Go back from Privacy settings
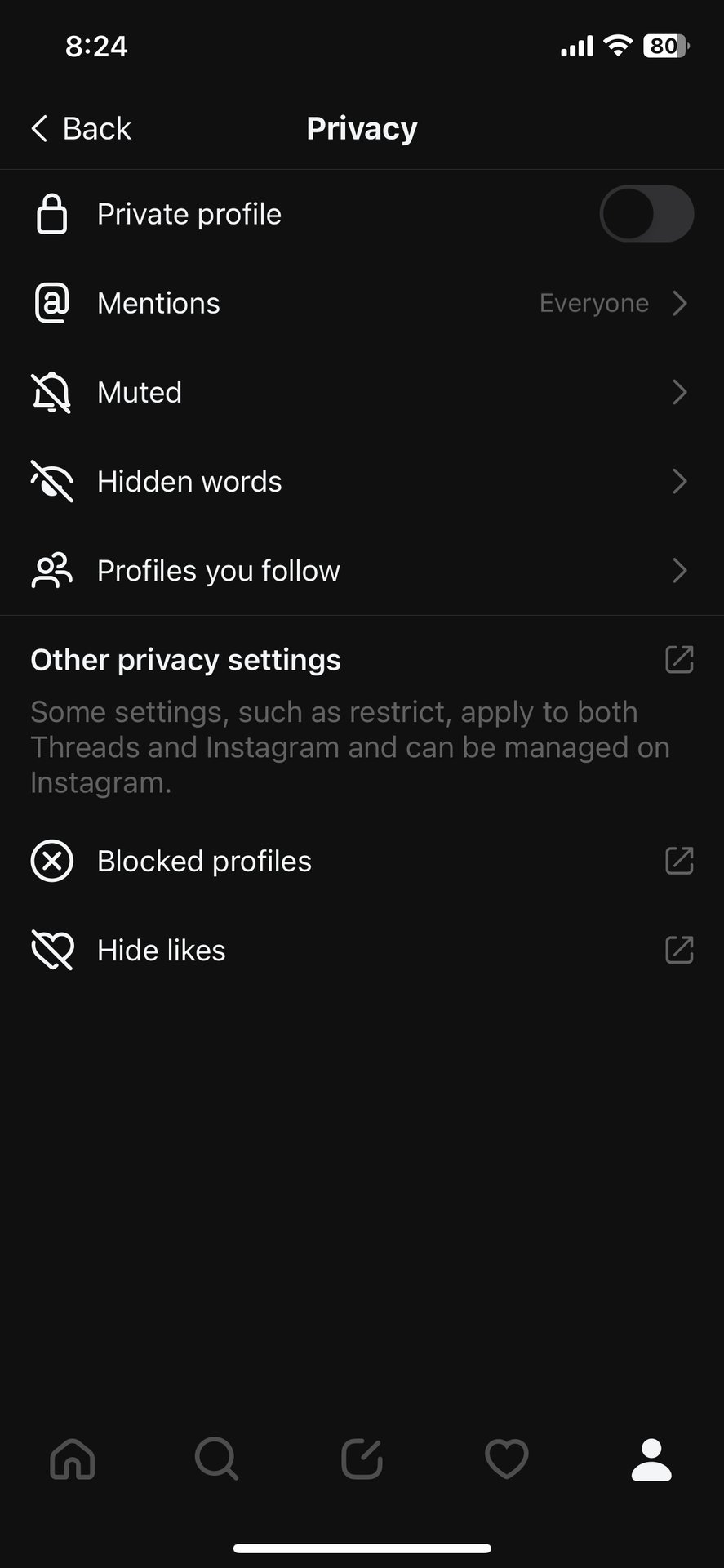The height and width of the screenshot is (1568, 724). pyautogui.click(x=80, y=128)
